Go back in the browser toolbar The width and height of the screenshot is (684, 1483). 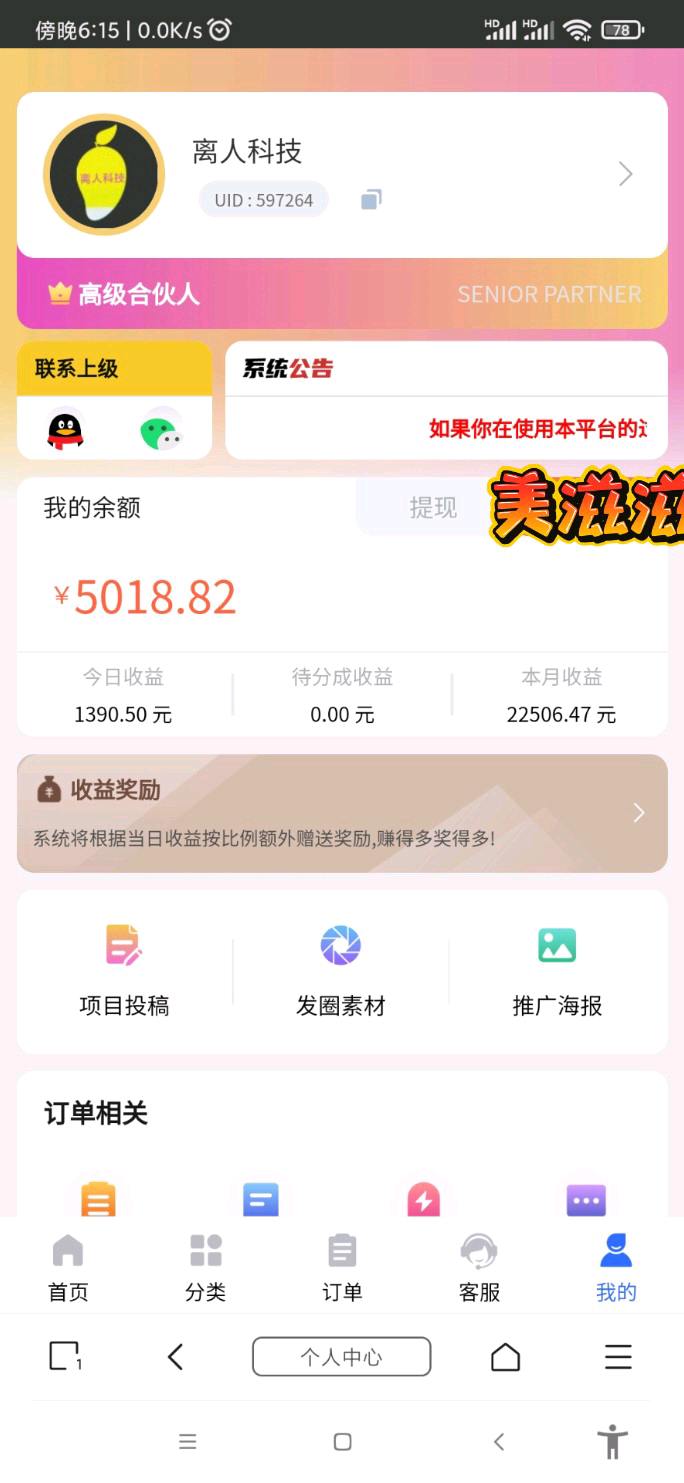(x=176, y=1357)
